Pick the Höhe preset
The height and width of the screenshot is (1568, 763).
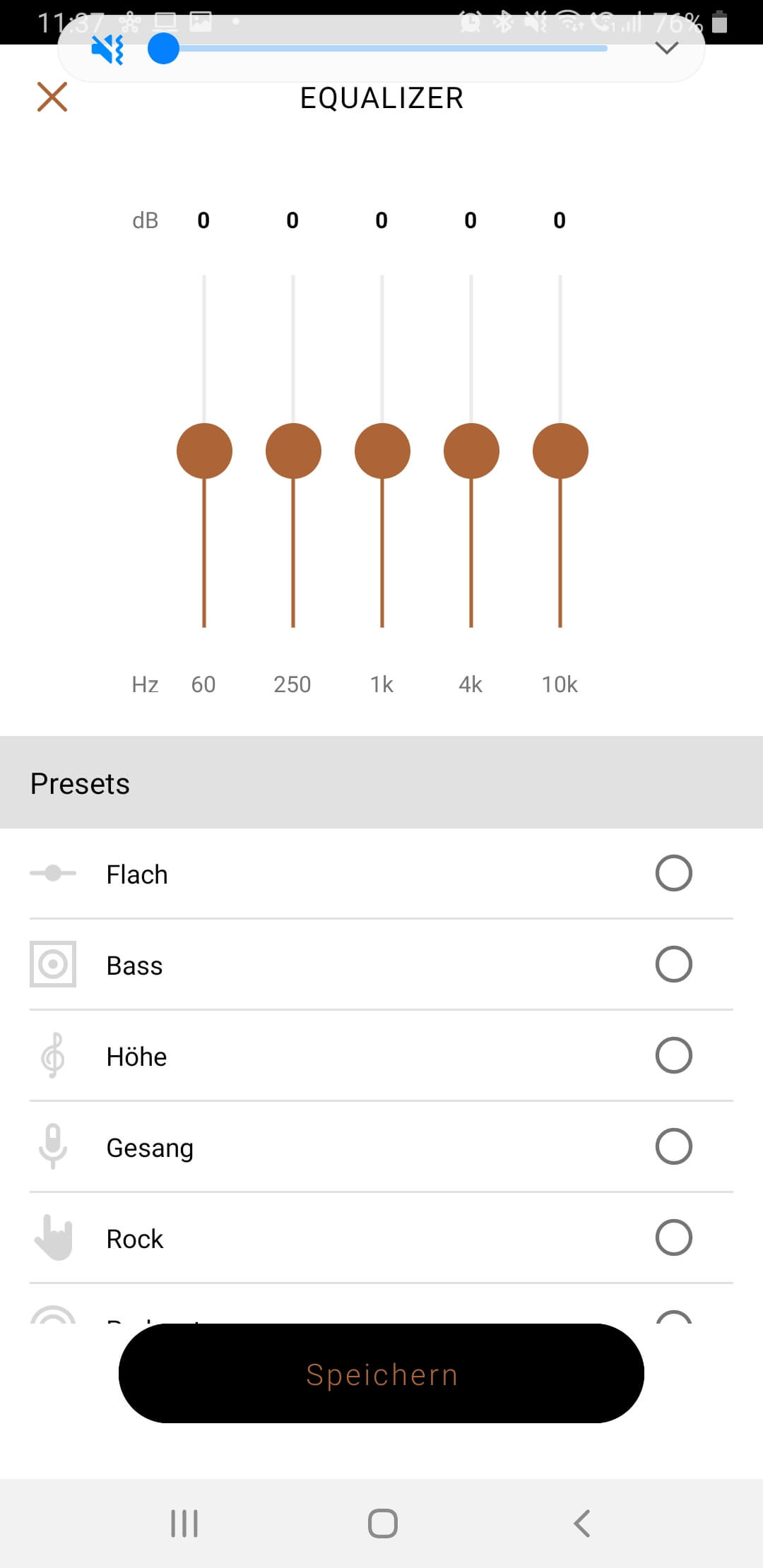(673, 1055)
